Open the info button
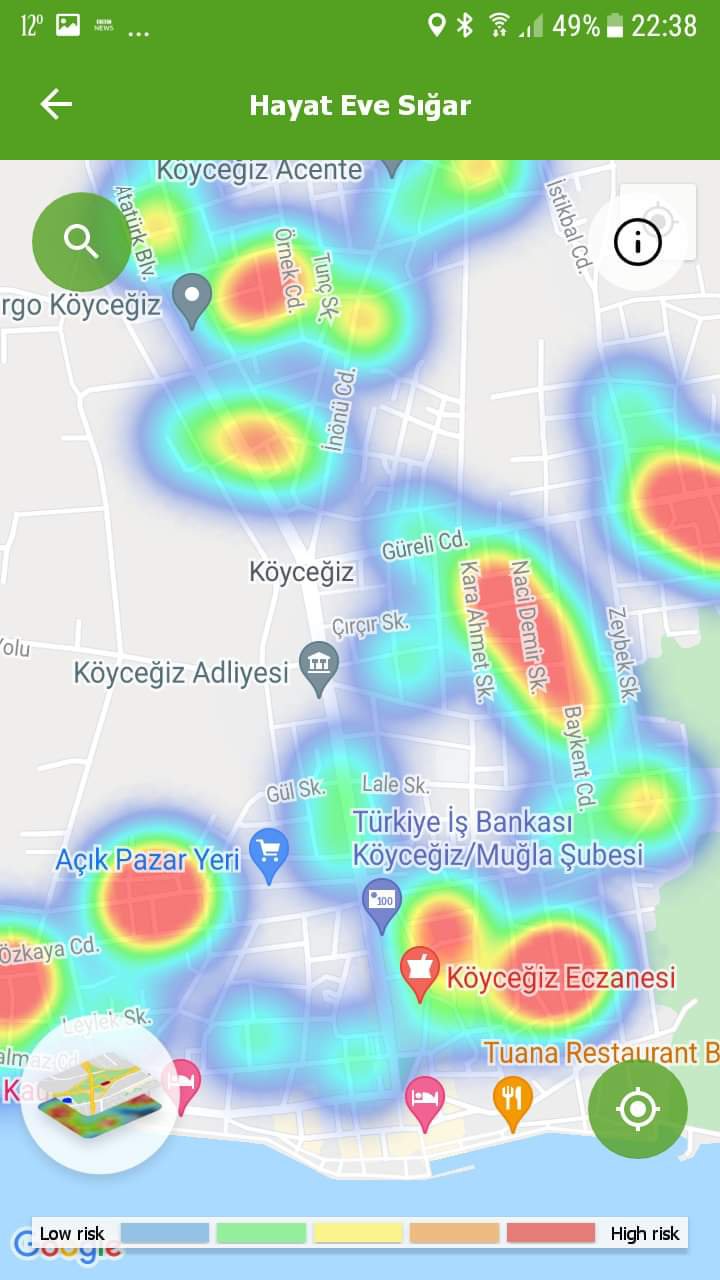The height and width of the screenshot is (1280, 720). 638,242
